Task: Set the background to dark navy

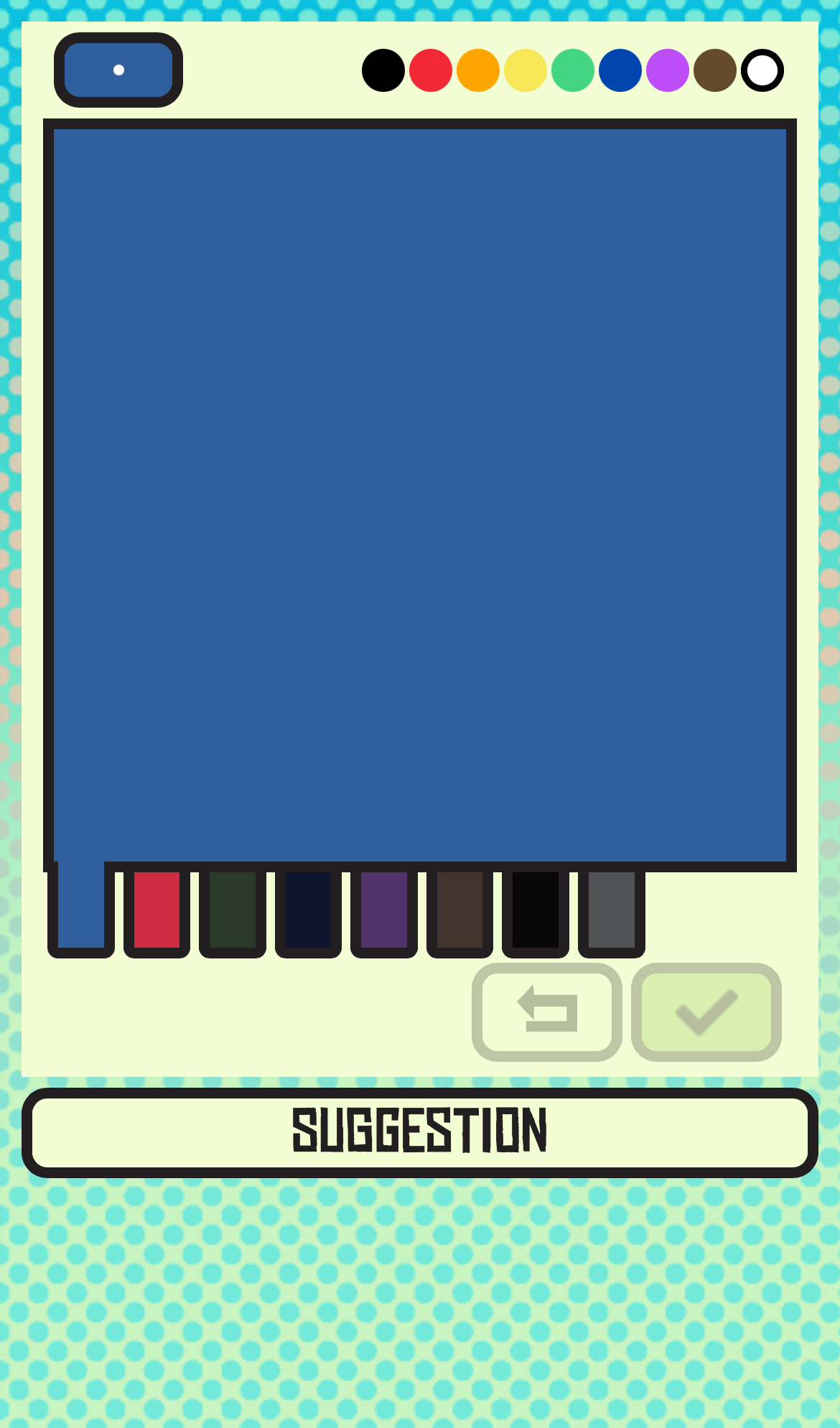Action: [x=308, y=910]
